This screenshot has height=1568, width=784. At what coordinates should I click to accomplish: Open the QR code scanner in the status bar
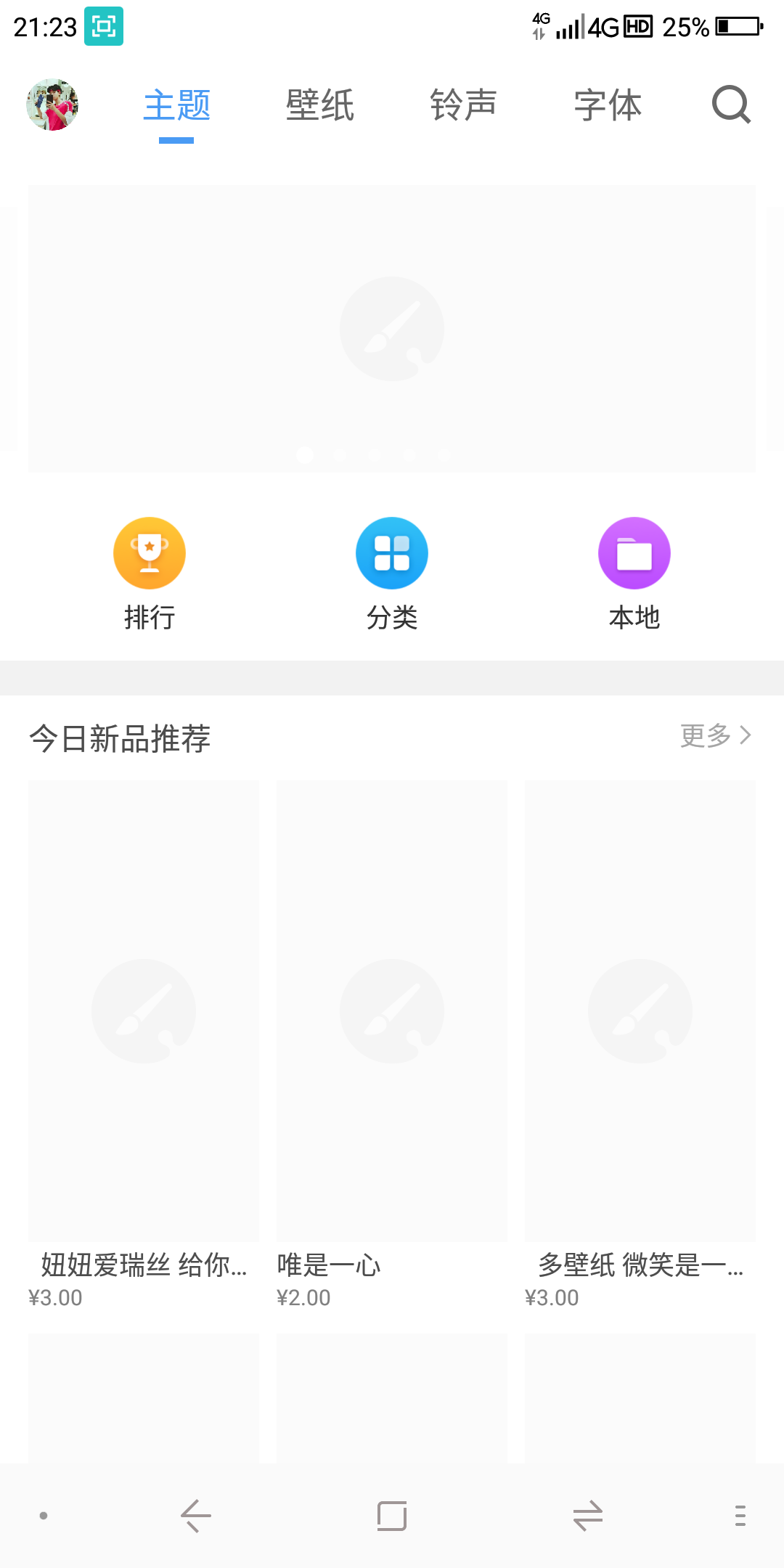[105, 26]
